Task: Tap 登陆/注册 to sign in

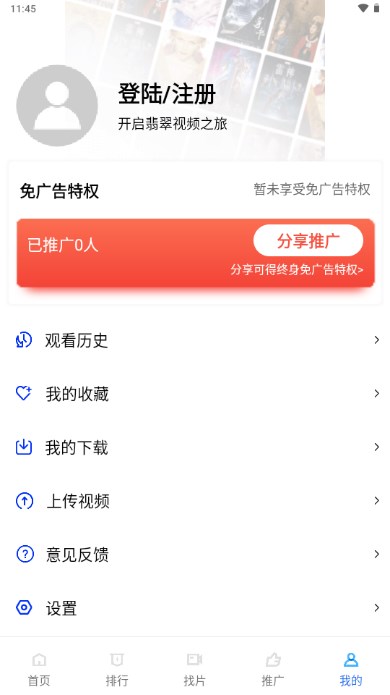Action: click(167, 94)
